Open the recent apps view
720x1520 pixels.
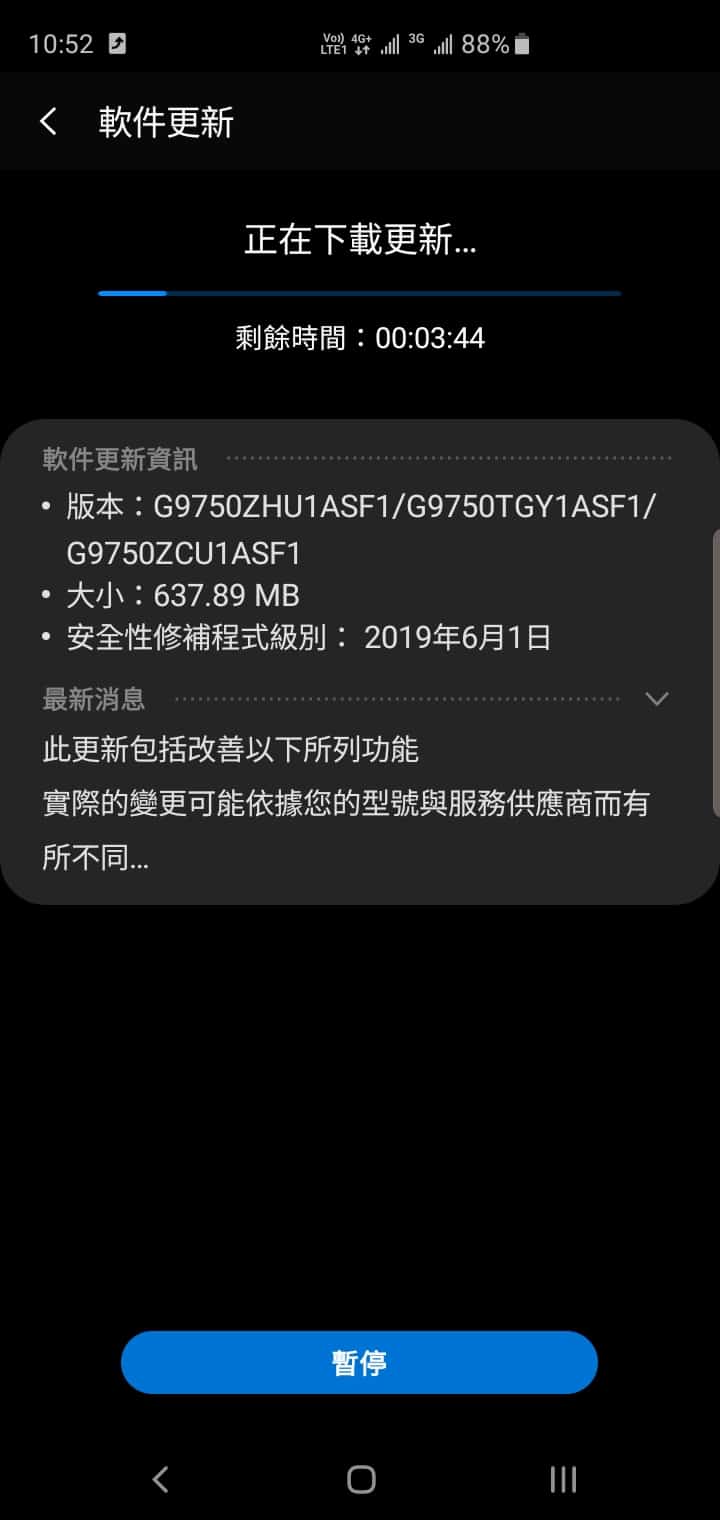563,1479
